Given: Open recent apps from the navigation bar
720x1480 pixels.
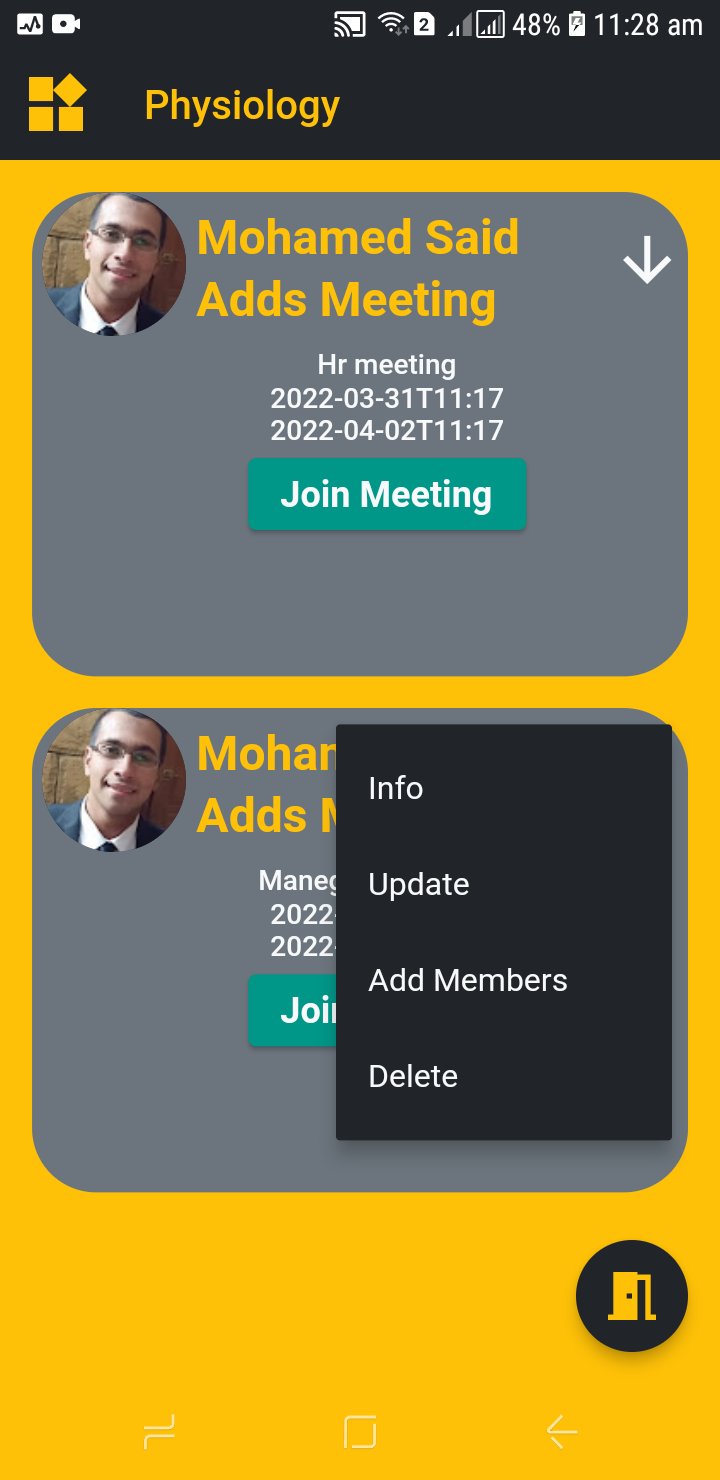Looking at the screenshot, I should (x=159, y=1432).
